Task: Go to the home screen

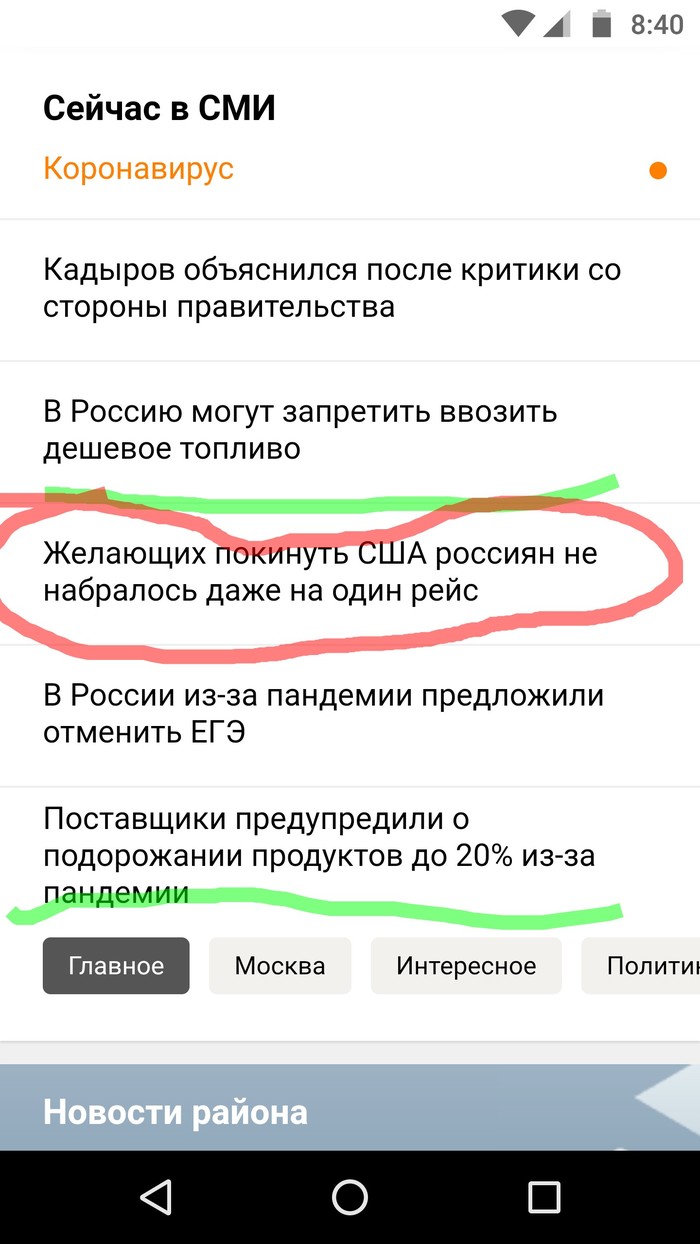Action: click(x=350, y=1197)
